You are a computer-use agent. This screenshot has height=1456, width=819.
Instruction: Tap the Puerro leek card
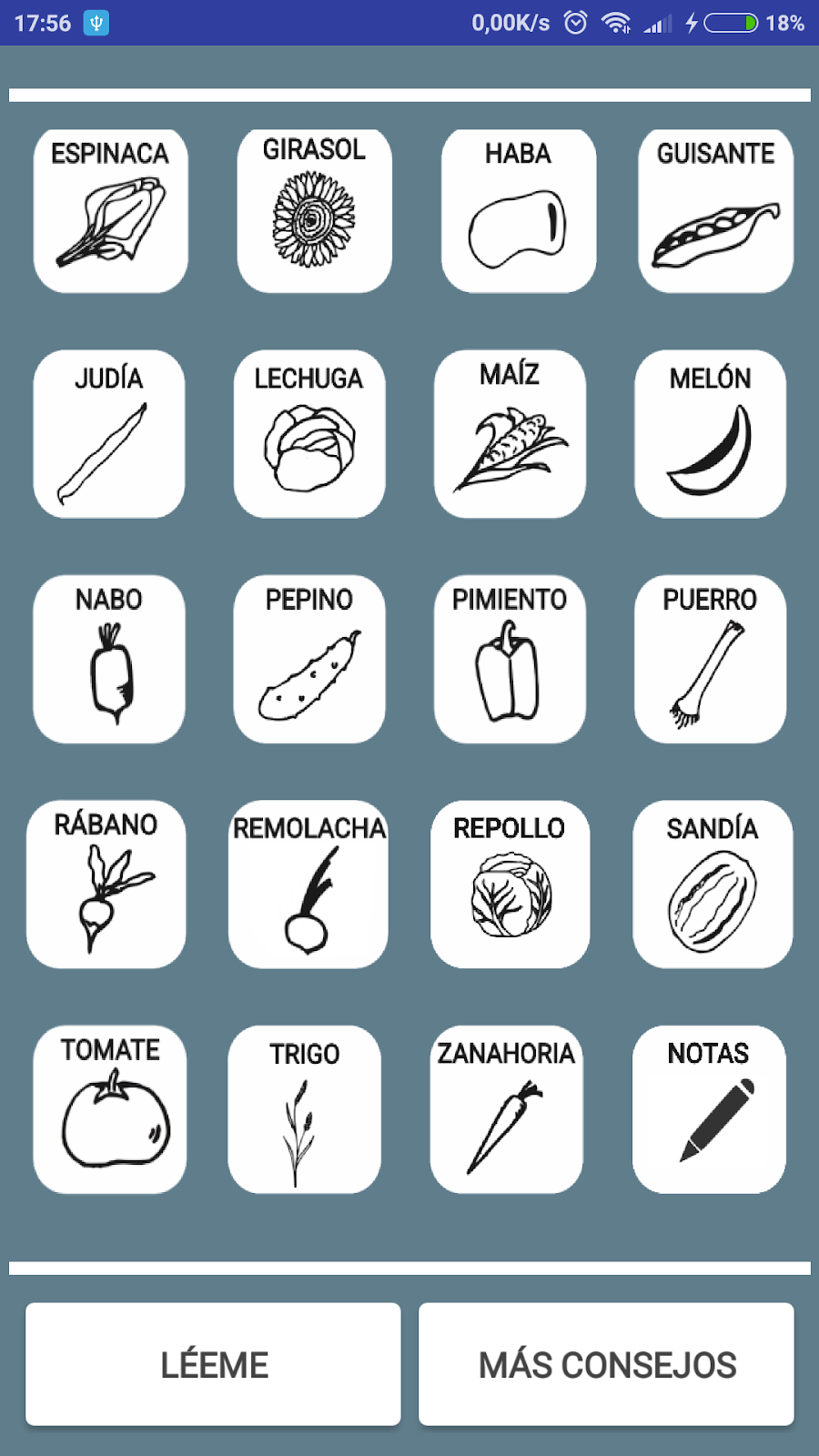click(x=710, y=659)
